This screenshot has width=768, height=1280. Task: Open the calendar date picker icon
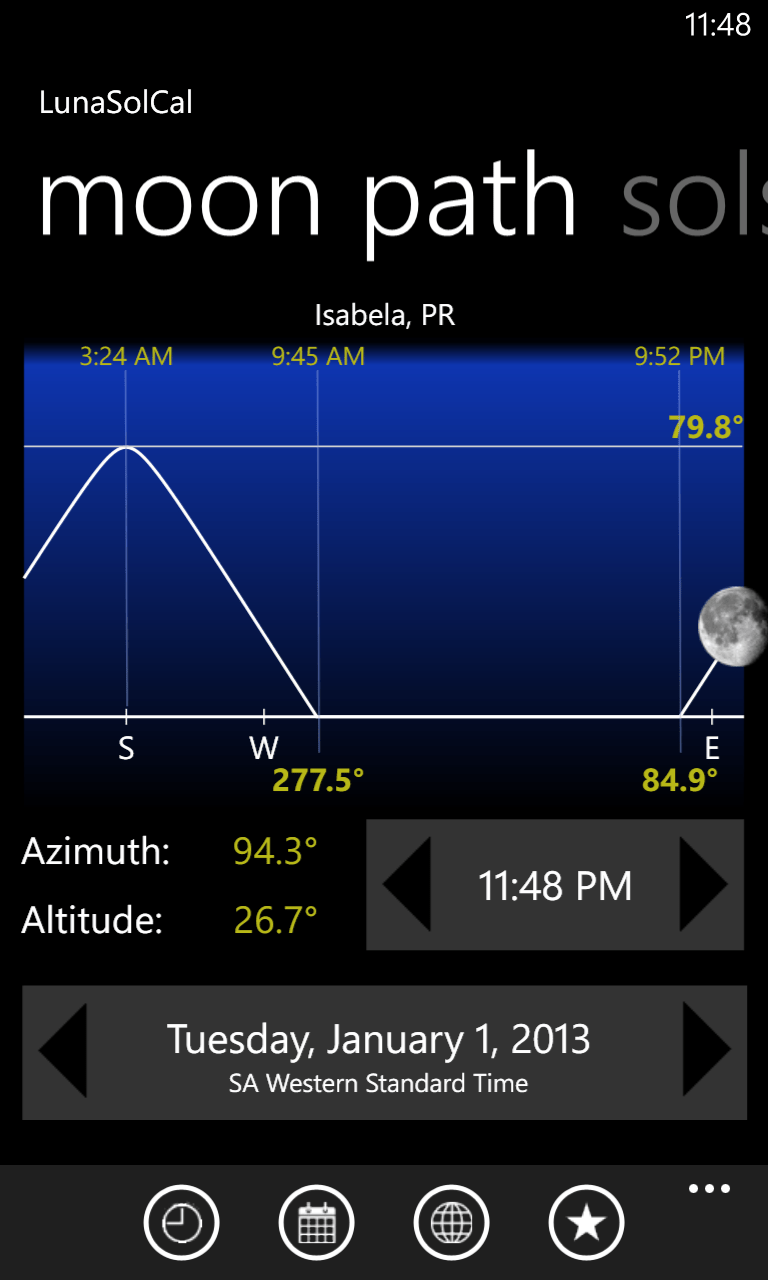(316, 1222)
